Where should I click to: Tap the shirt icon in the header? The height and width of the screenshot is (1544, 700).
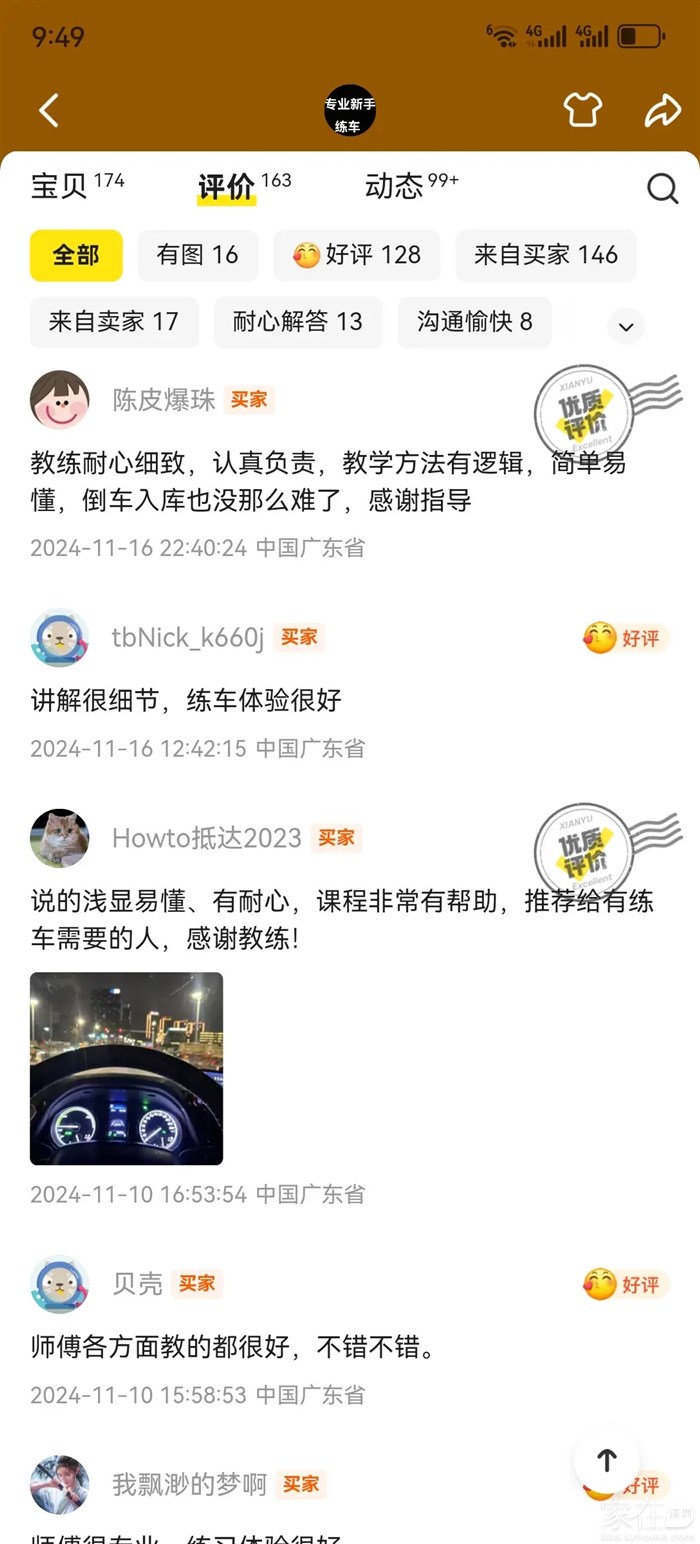(x=582, y=110)
